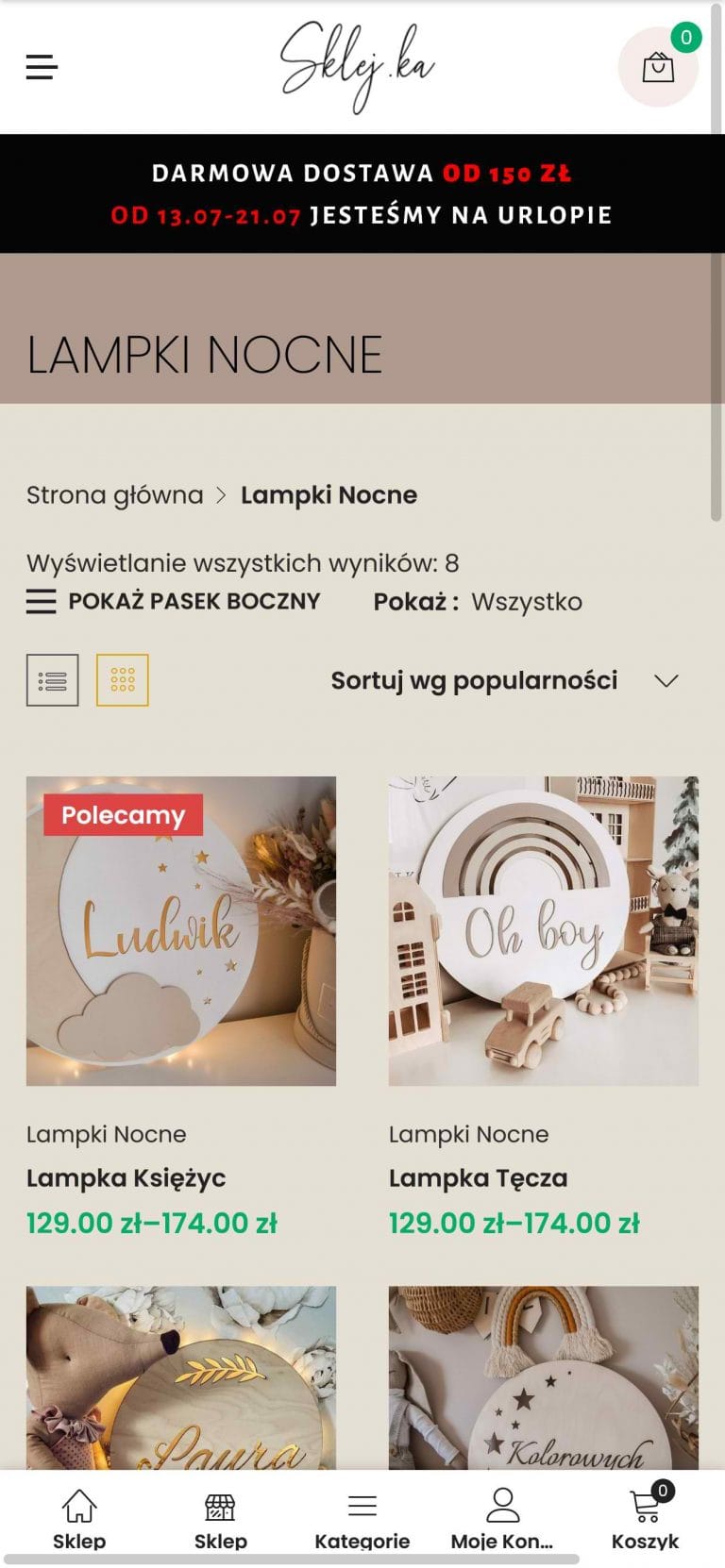Open the Lampka Księżyc product
725x1568 pixels.
pos(126,1178)
